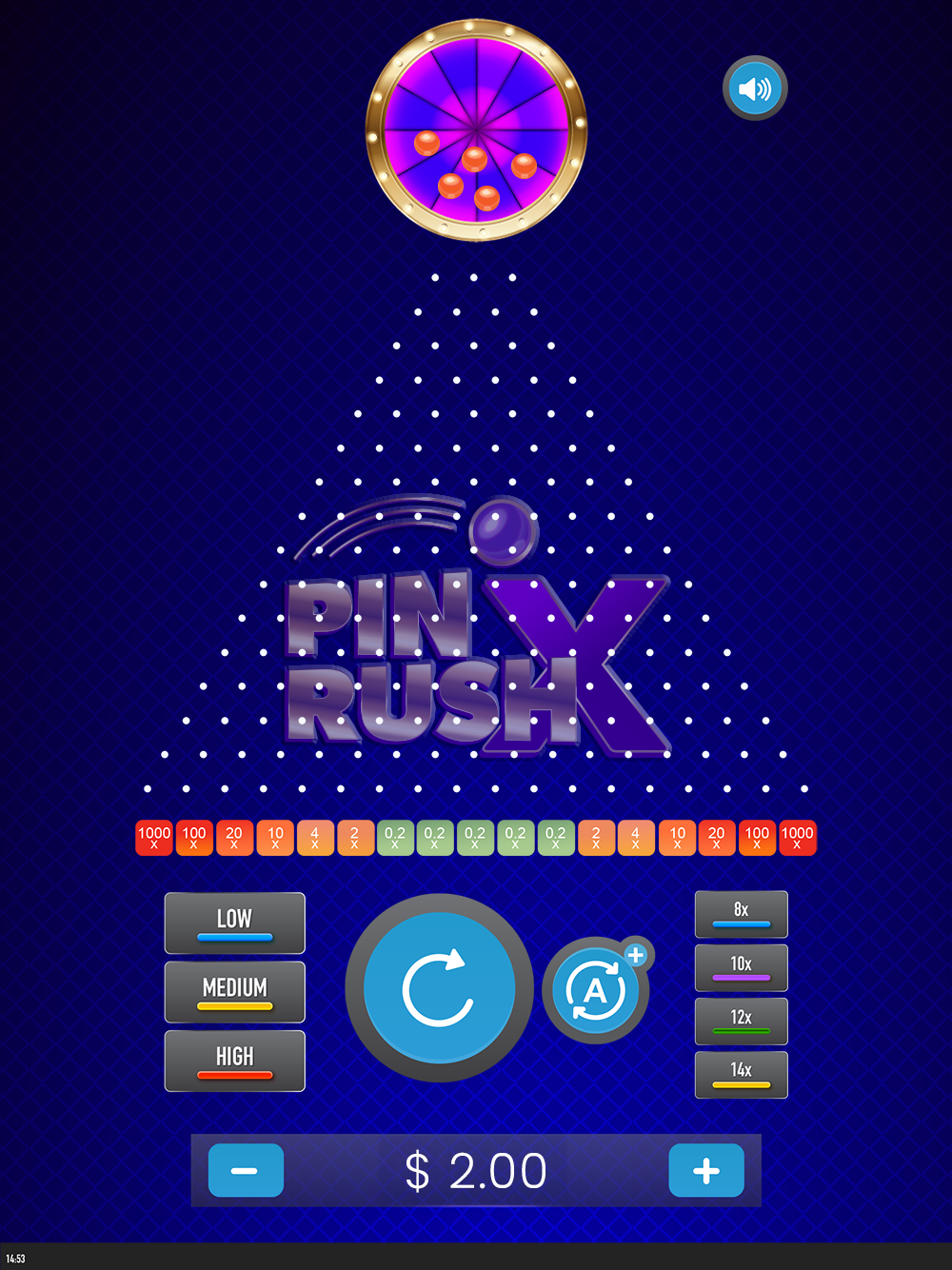Mute the game sound

pyautogui.click(x=755, y=89)
